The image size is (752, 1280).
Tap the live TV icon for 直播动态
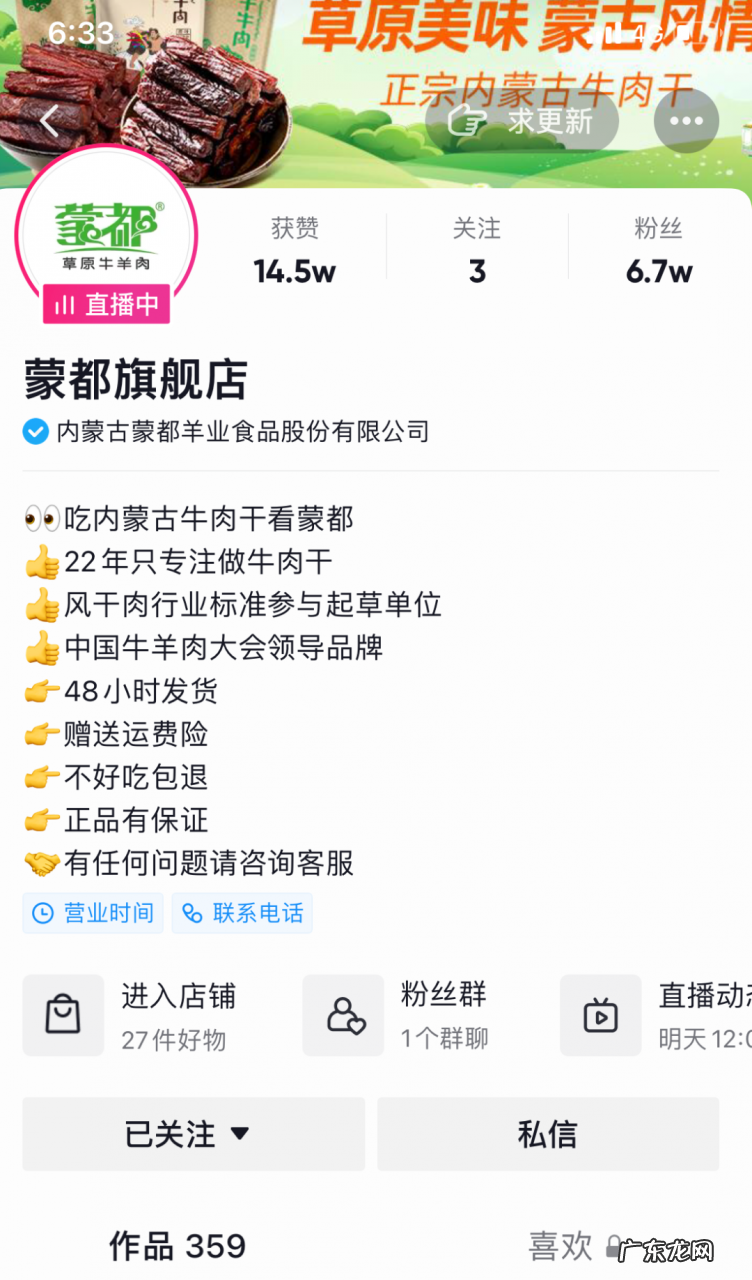tap(600, 1015)
